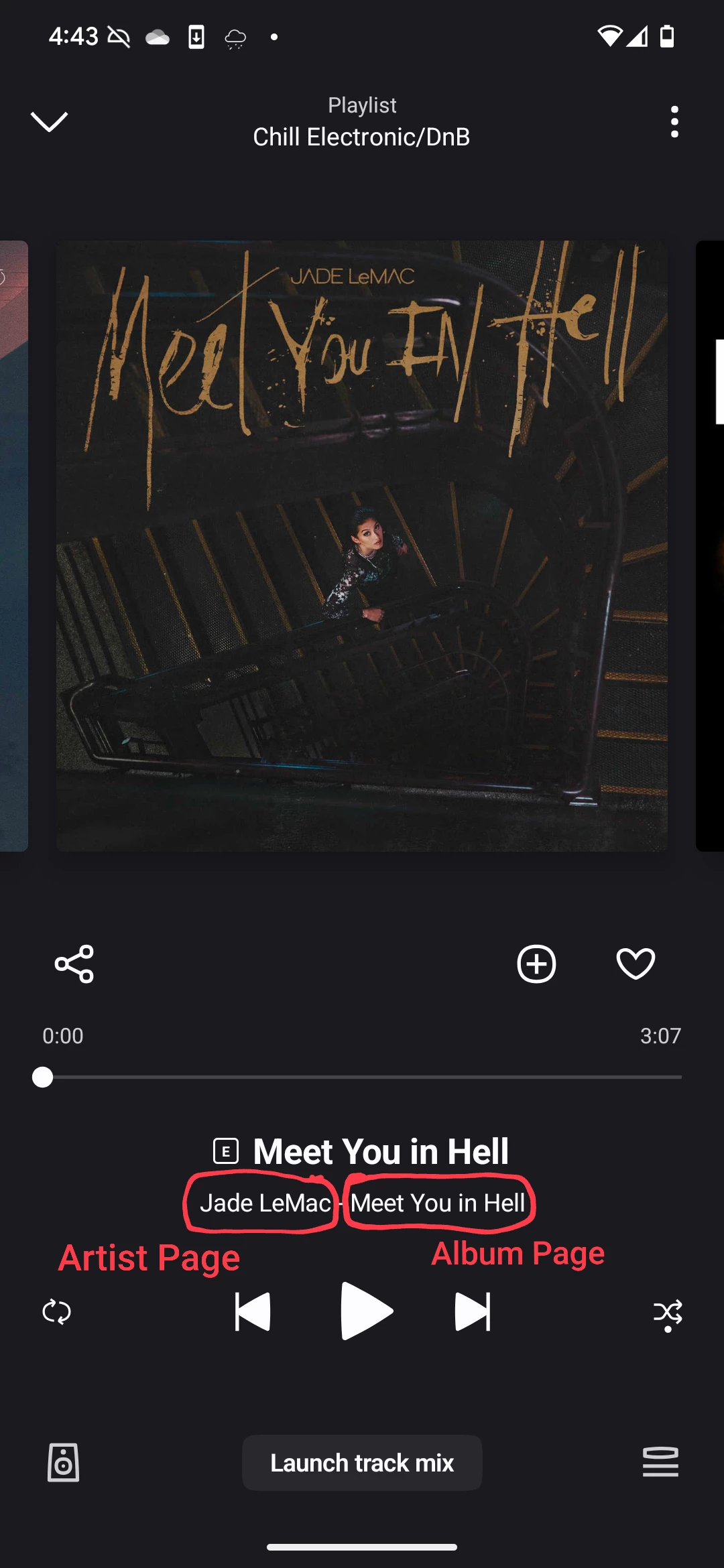Tap the playback progress bar
724x1568 pixels.
tap(362, 1077)
